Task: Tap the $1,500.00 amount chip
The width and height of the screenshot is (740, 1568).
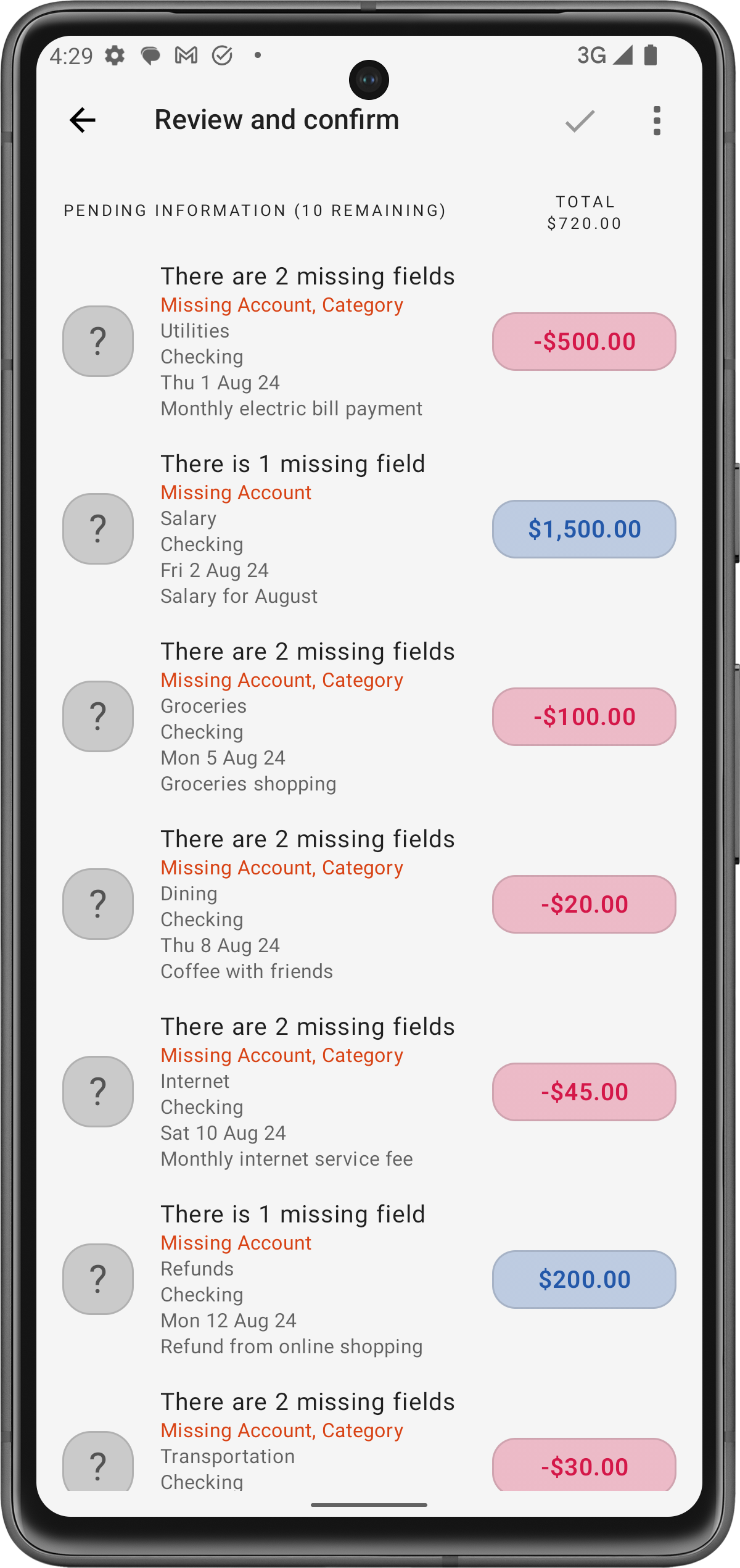Action: (x=584, y=529)
